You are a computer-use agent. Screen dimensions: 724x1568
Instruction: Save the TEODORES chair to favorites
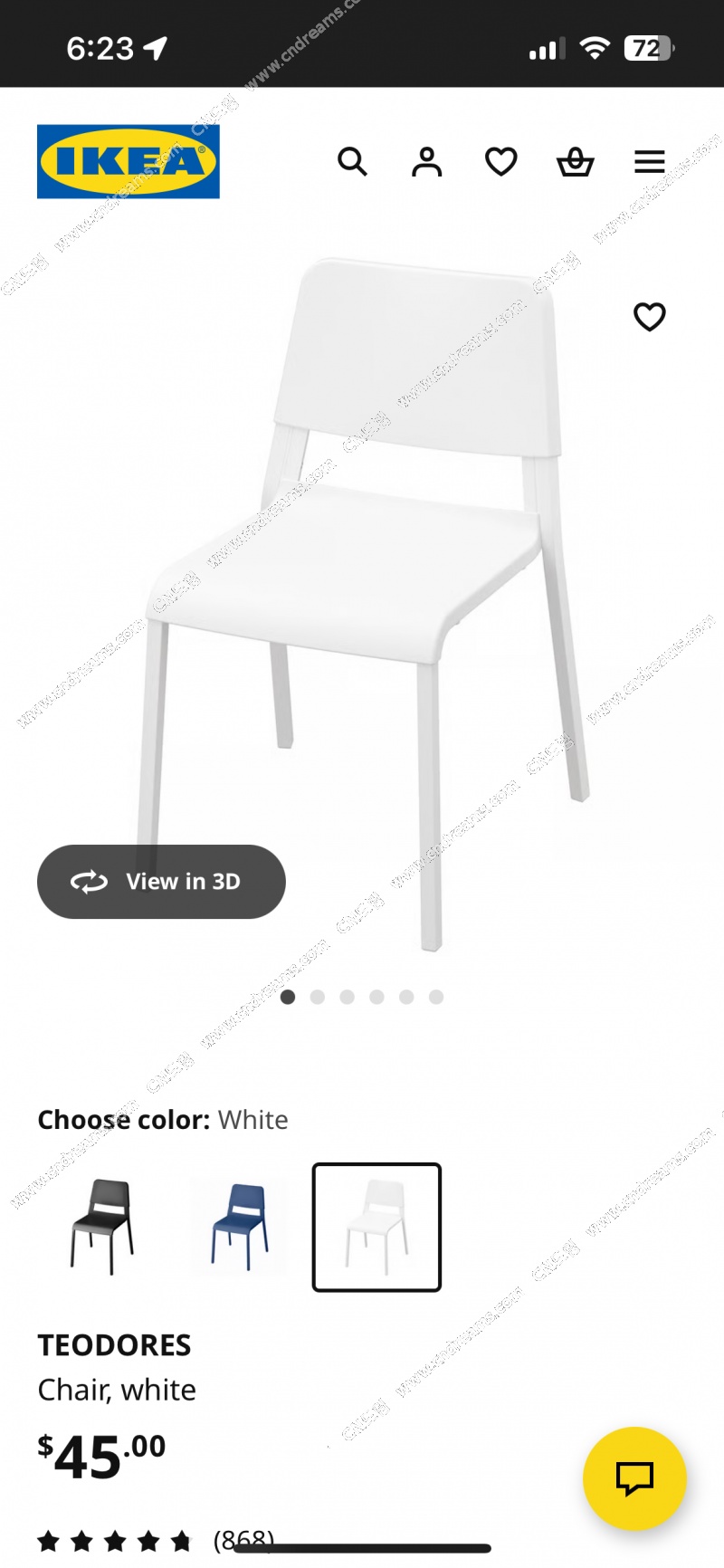click(x=649, y=317)
